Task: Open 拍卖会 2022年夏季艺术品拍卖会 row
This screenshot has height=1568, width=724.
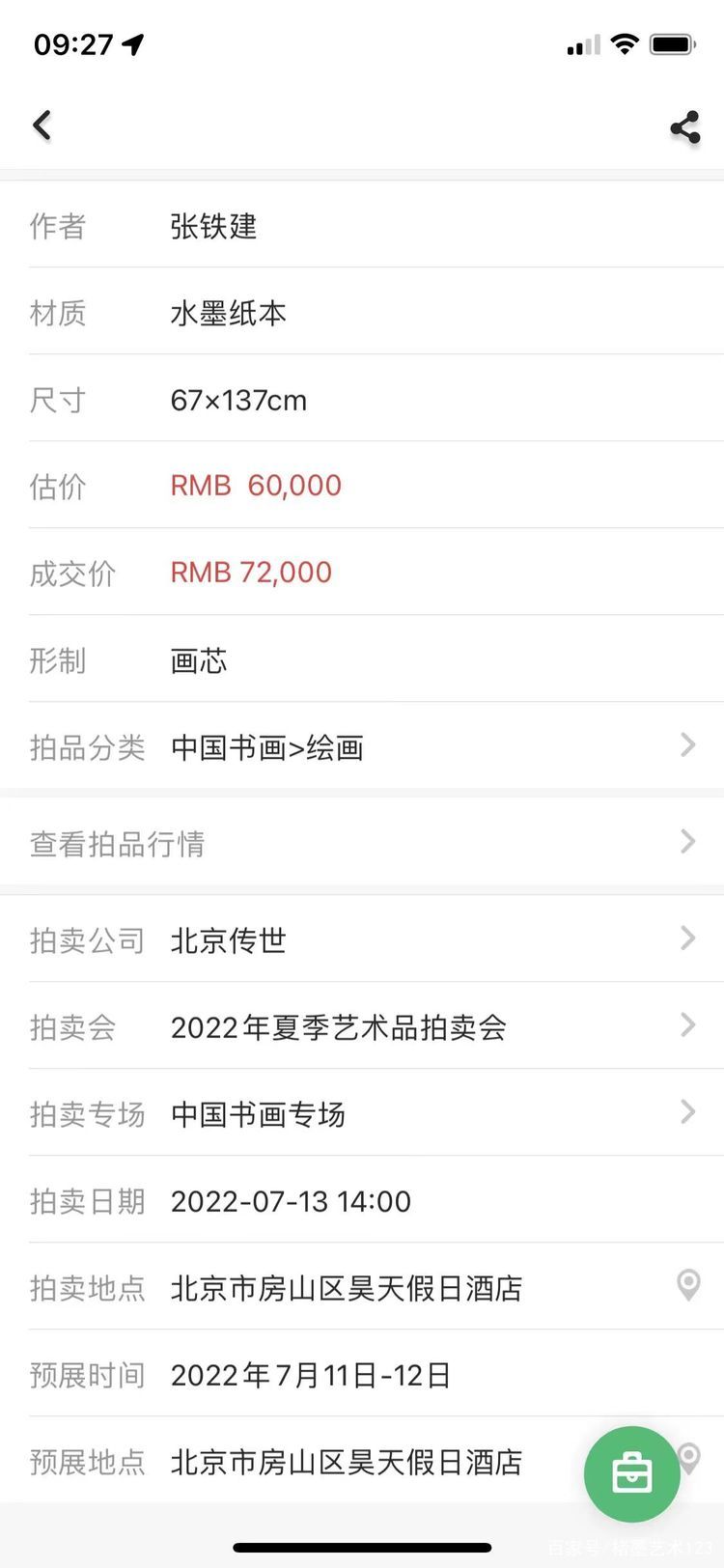Action: (362, 1025)
